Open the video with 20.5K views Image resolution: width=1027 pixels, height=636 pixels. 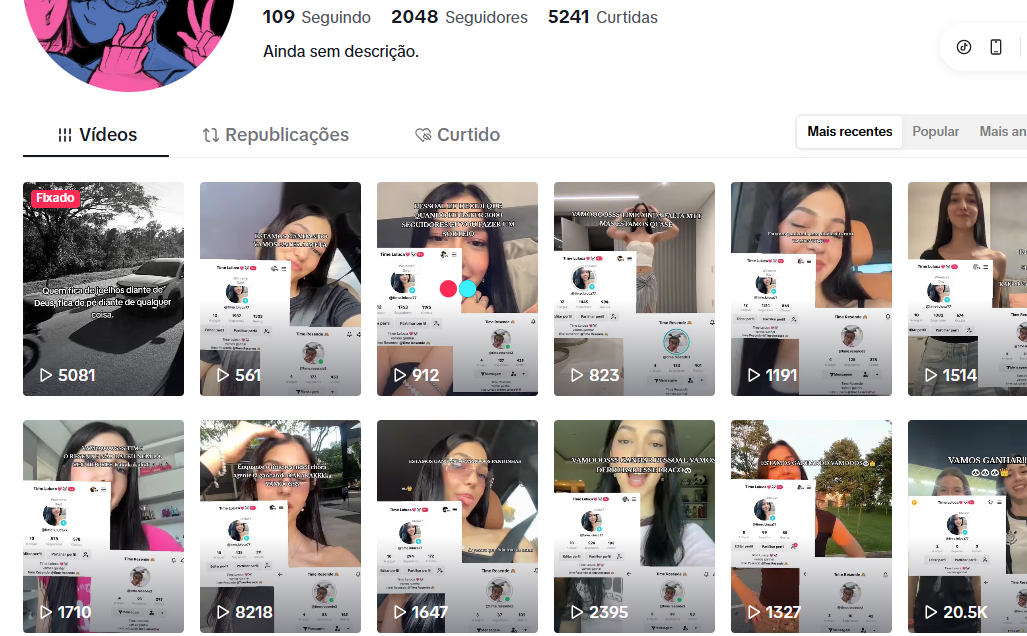967,526
